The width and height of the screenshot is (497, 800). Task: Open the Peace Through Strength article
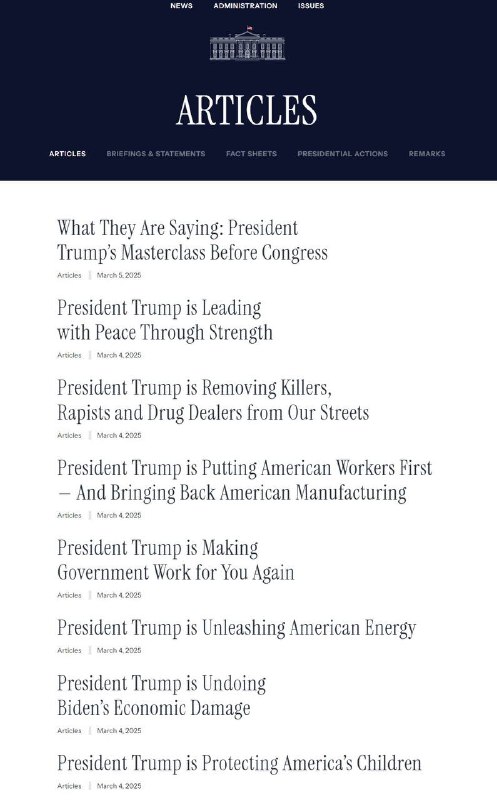click(165, 320)
